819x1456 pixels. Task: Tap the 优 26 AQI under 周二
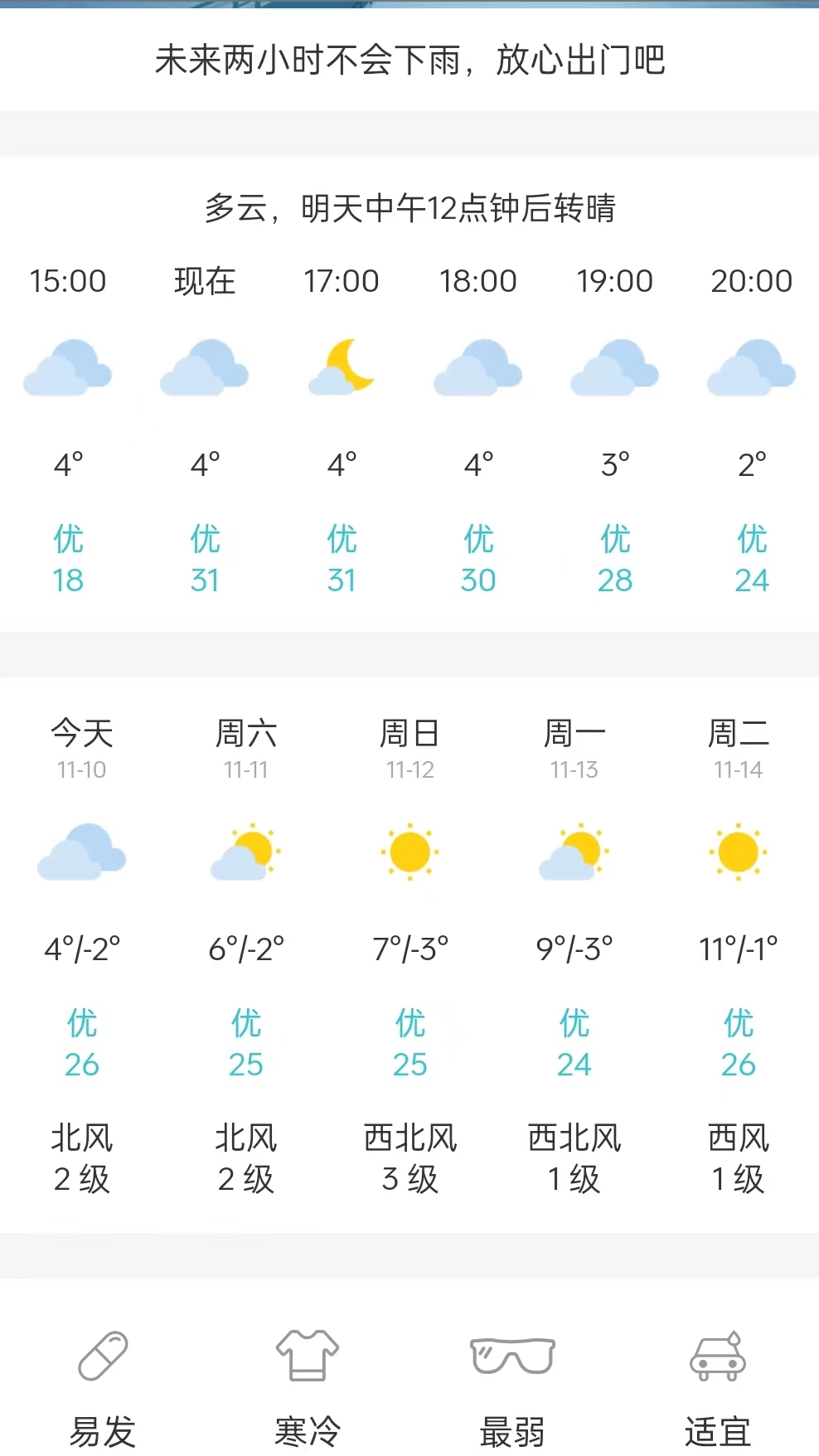738,1043
